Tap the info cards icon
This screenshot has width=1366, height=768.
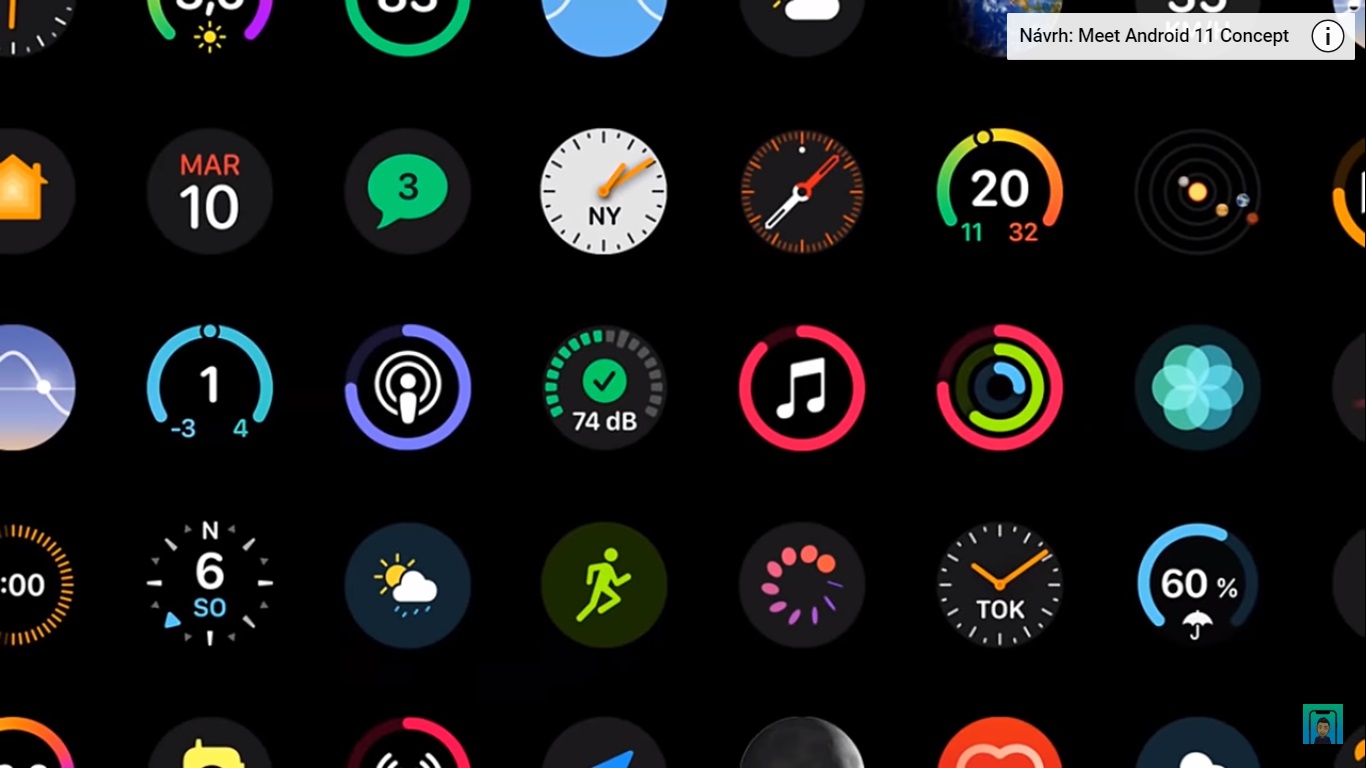click(1327, 37)
